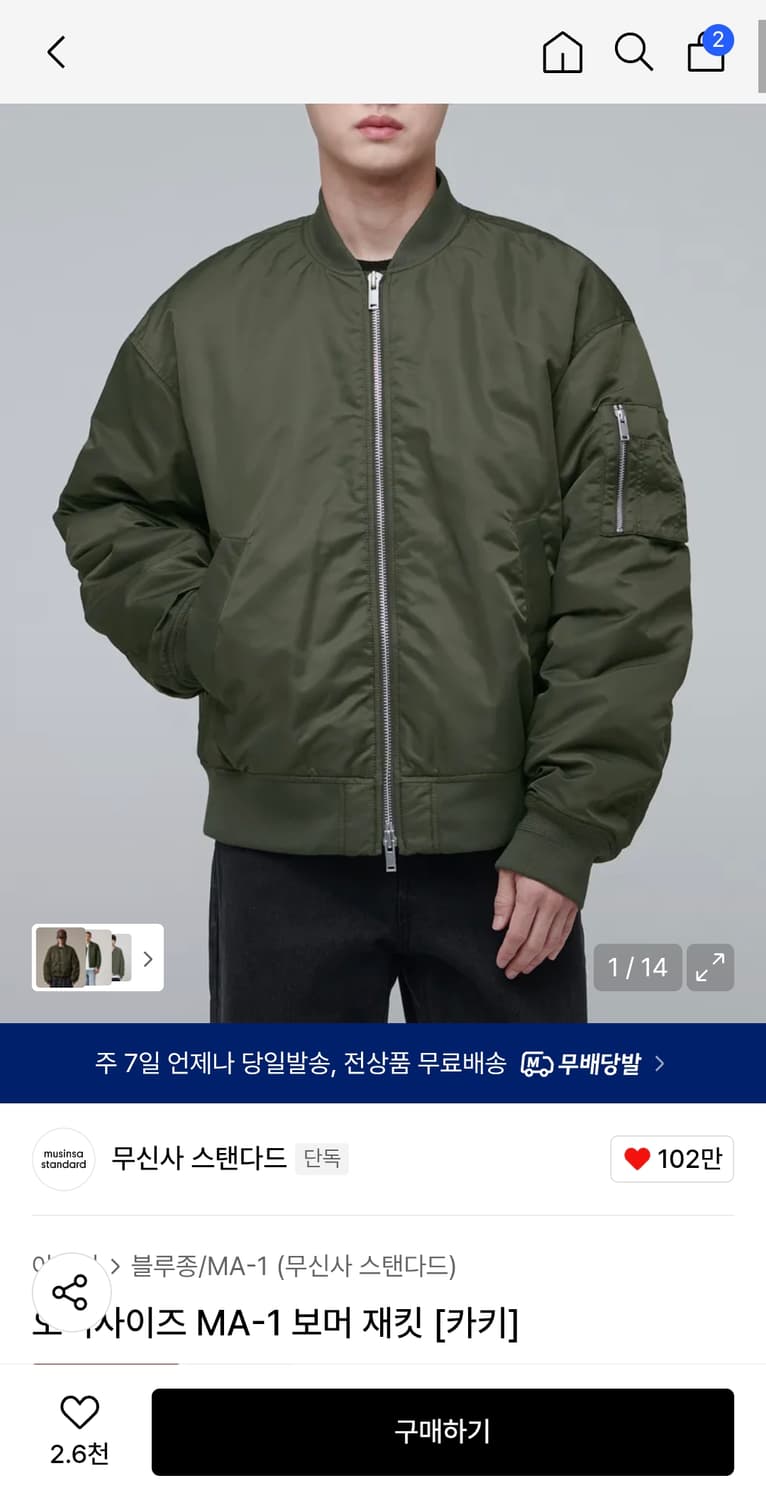Screen dimensions: 766x1500
Task: Like the product with the heart button
Action: pos(78,1414)
